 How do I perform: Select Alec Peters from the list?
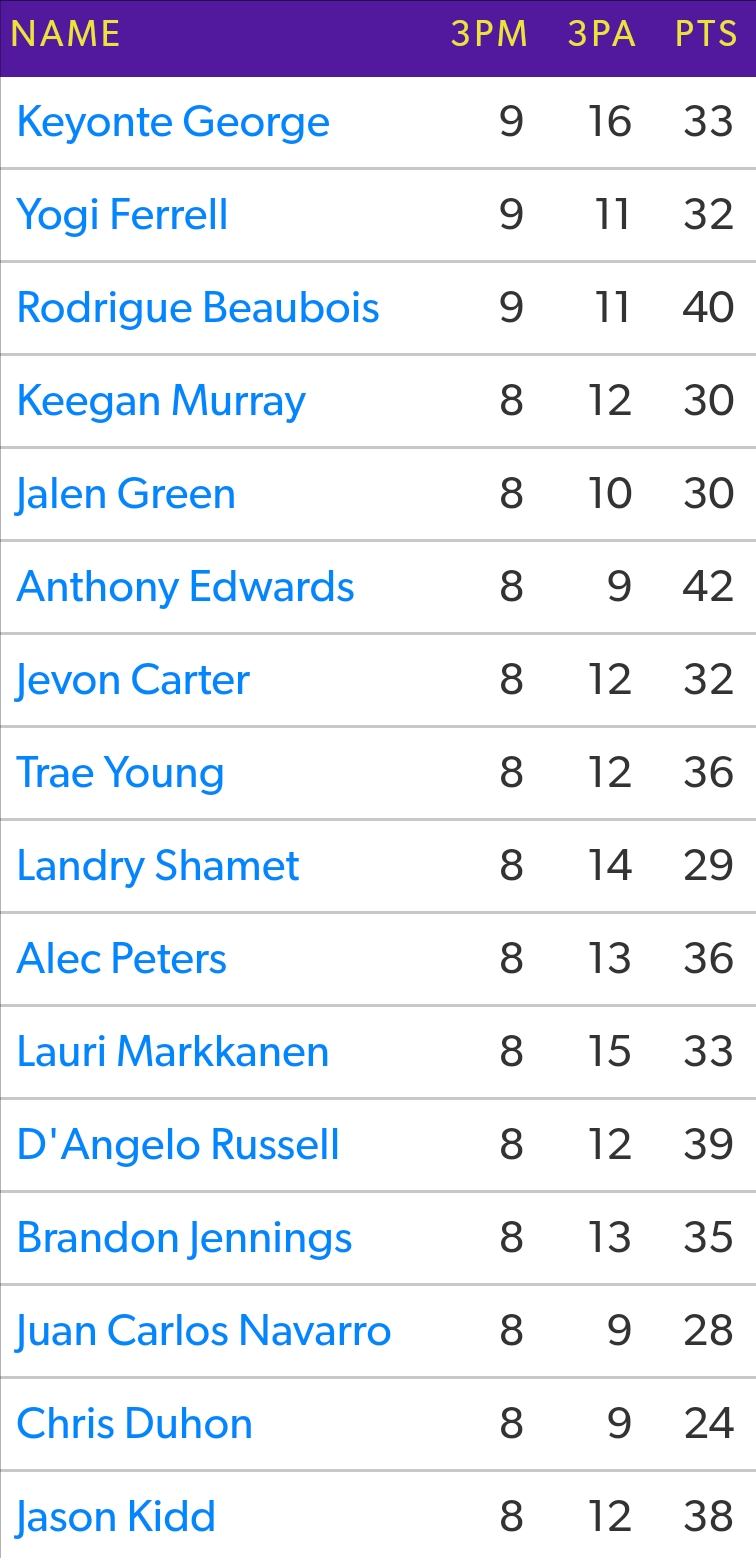121,959
